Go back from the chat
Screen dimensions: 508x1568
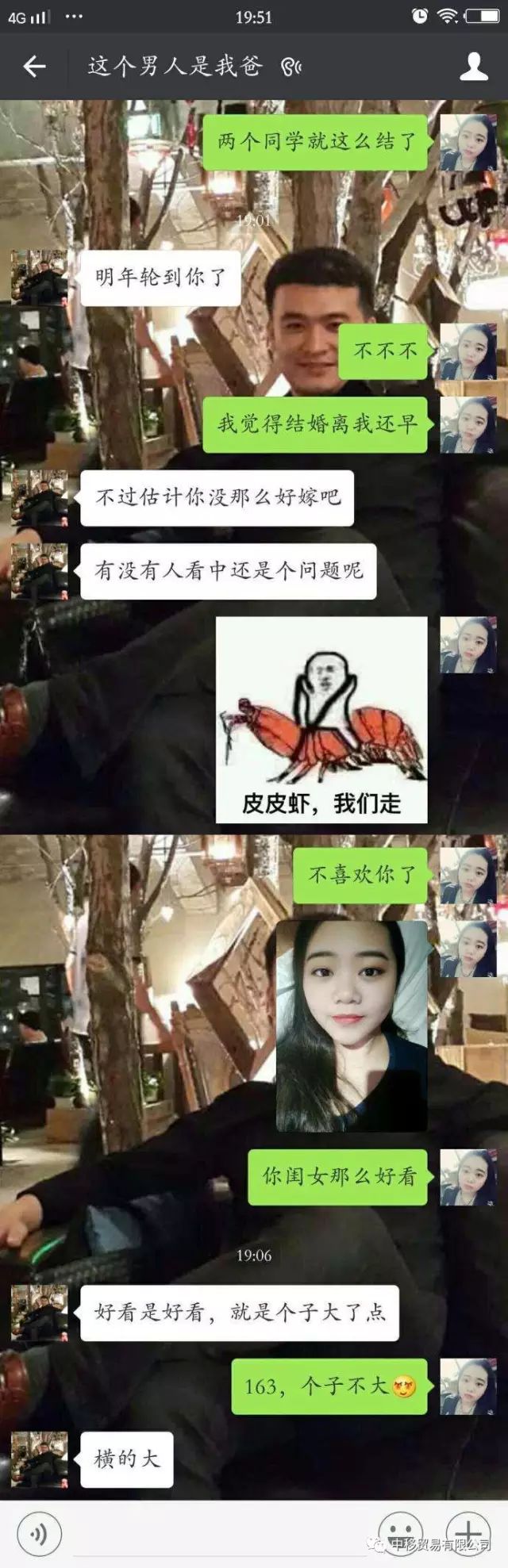(x=33, y=67)
